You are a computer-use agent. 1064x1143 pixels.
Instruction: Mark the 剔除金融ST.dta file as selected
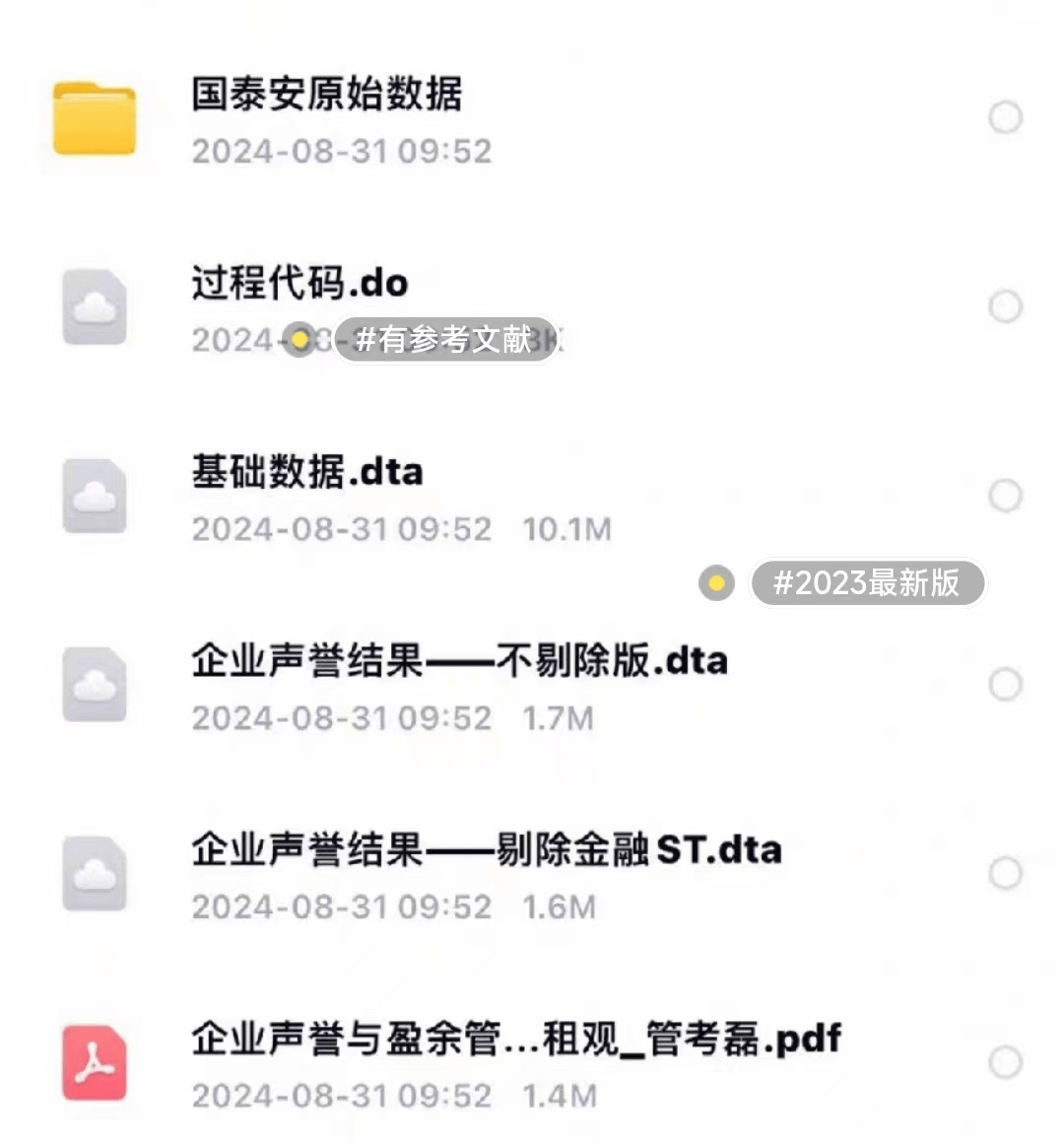point(1005,873)
